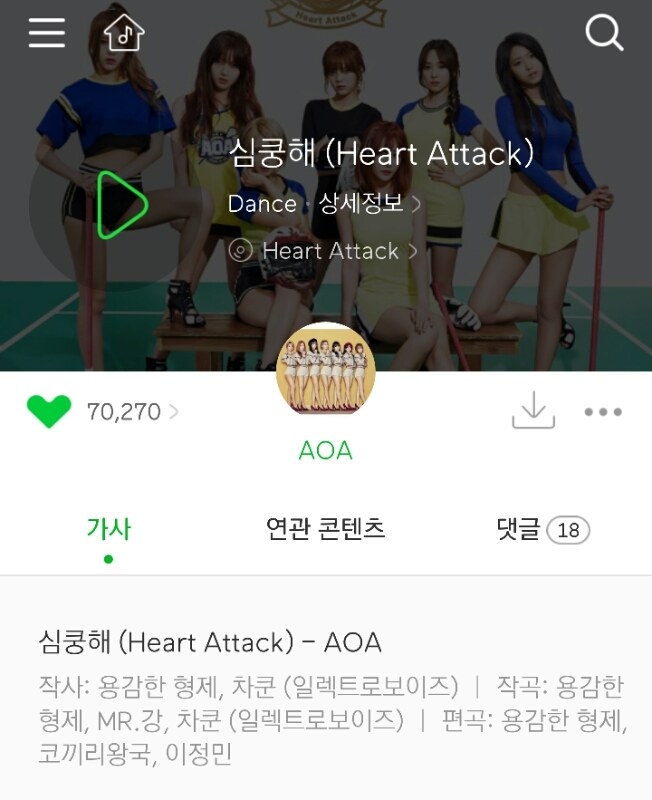Go to the music home icon
Image resolution: width=652 pixels, height=800 pixels.
[x=124, y=34]
